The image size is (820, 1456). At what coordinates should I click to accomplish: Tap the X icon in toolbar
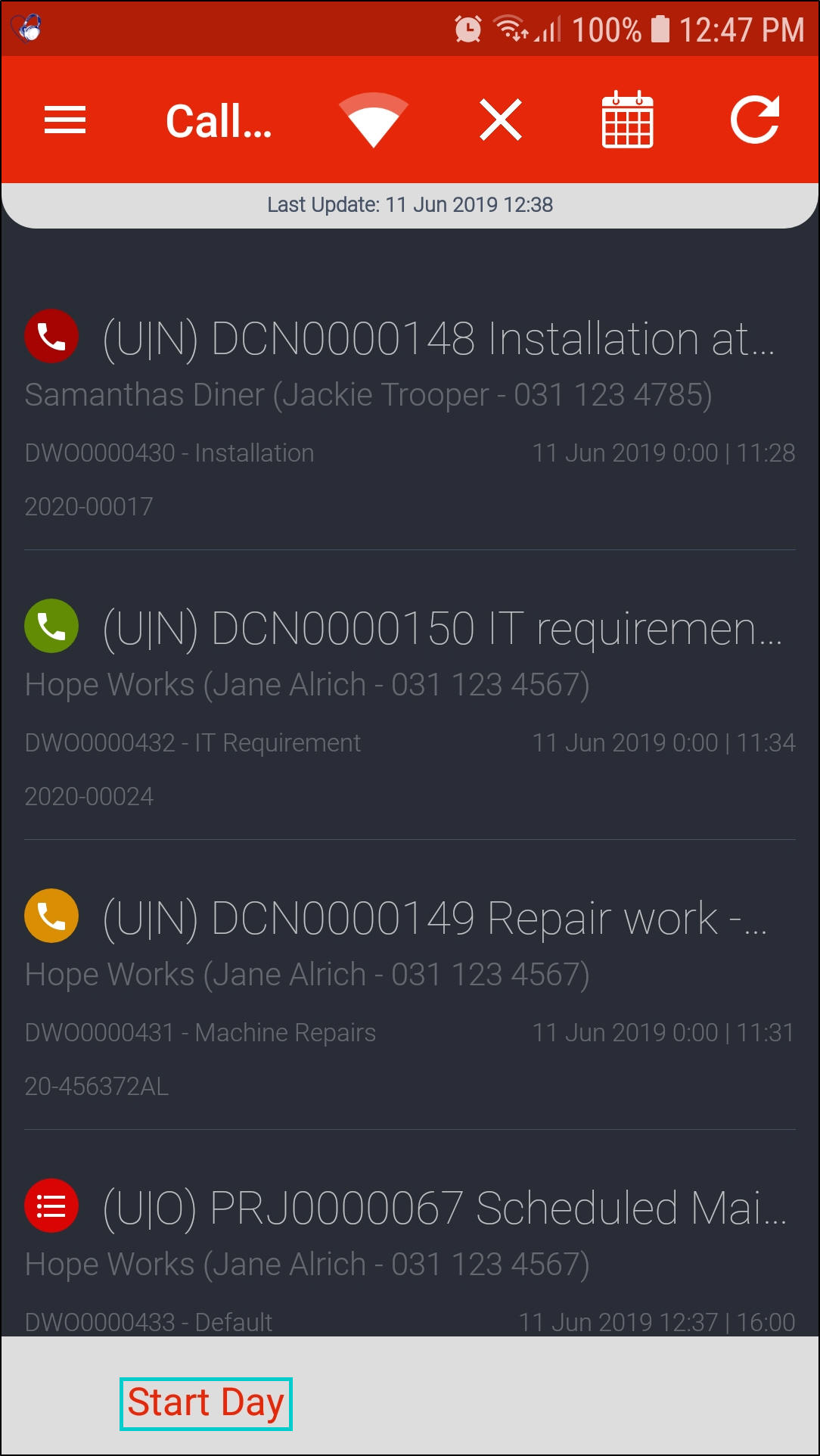coord(501,120)
